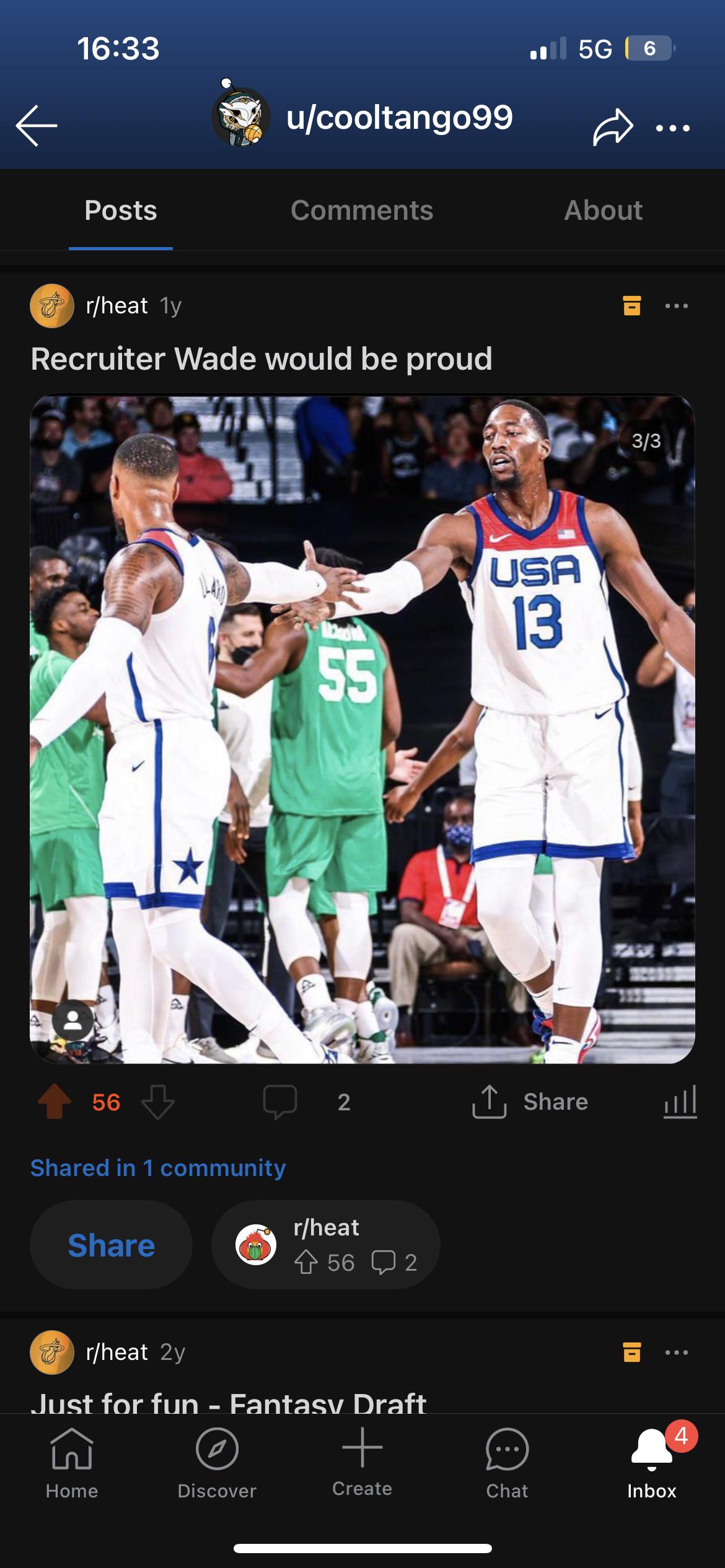Open the r/heat crosspost chip
This screenshot has width=725, height=1568.
[325, 1245]
